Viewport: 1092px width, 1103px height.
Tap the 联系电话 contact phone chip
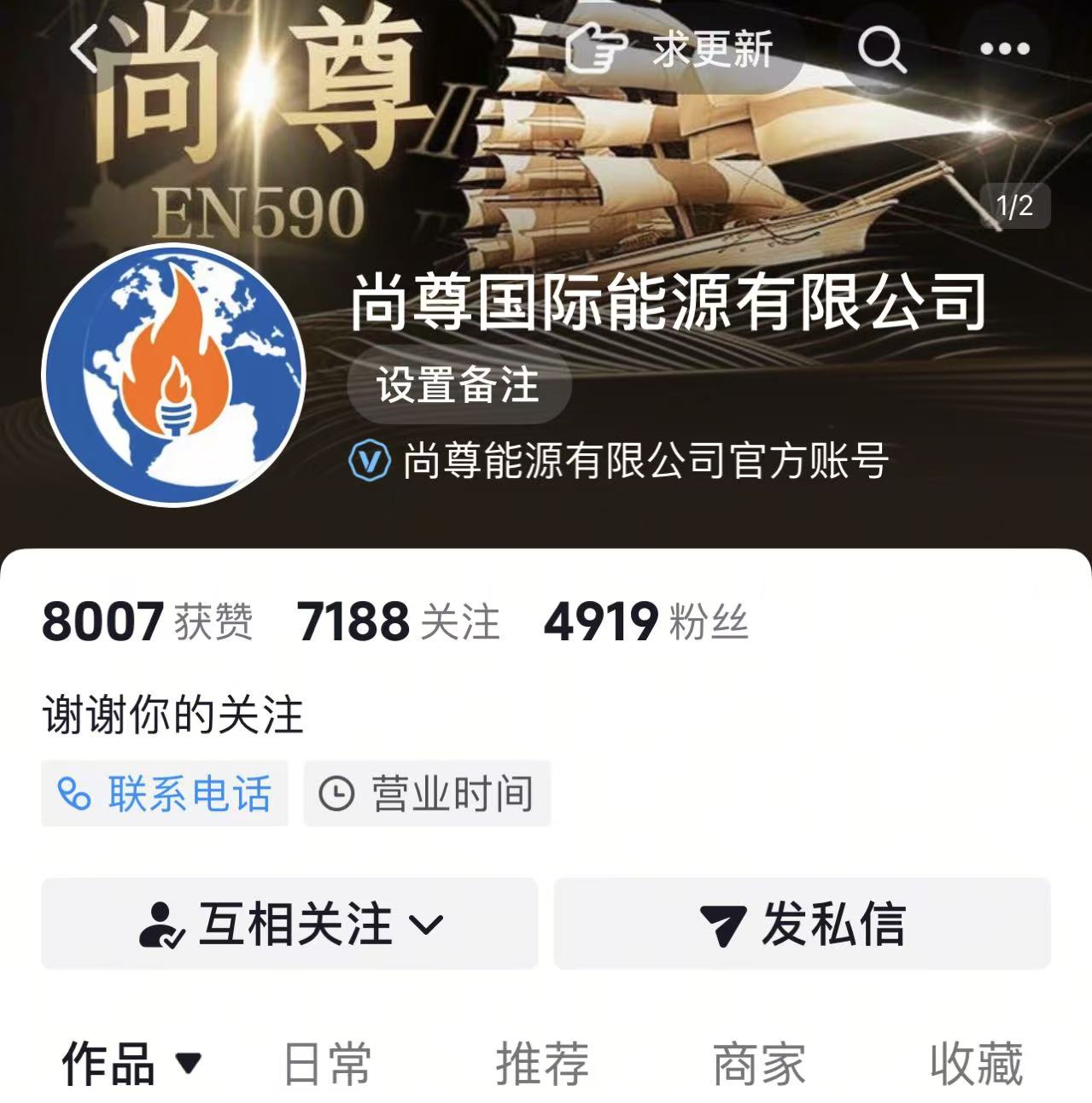165,794
